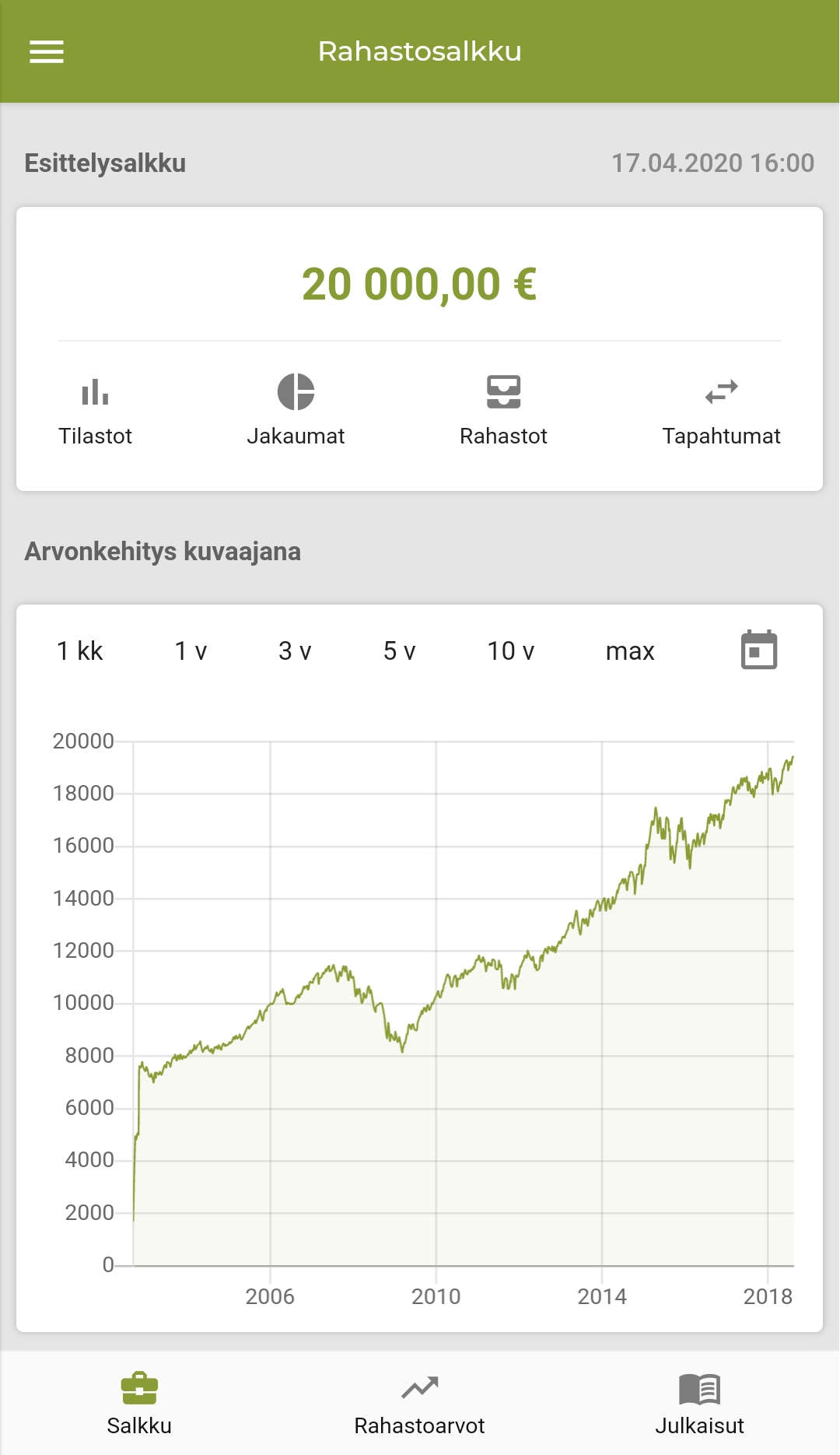Switch chart to 3 v range
840x1455 pixels.
tap(295, 650)
